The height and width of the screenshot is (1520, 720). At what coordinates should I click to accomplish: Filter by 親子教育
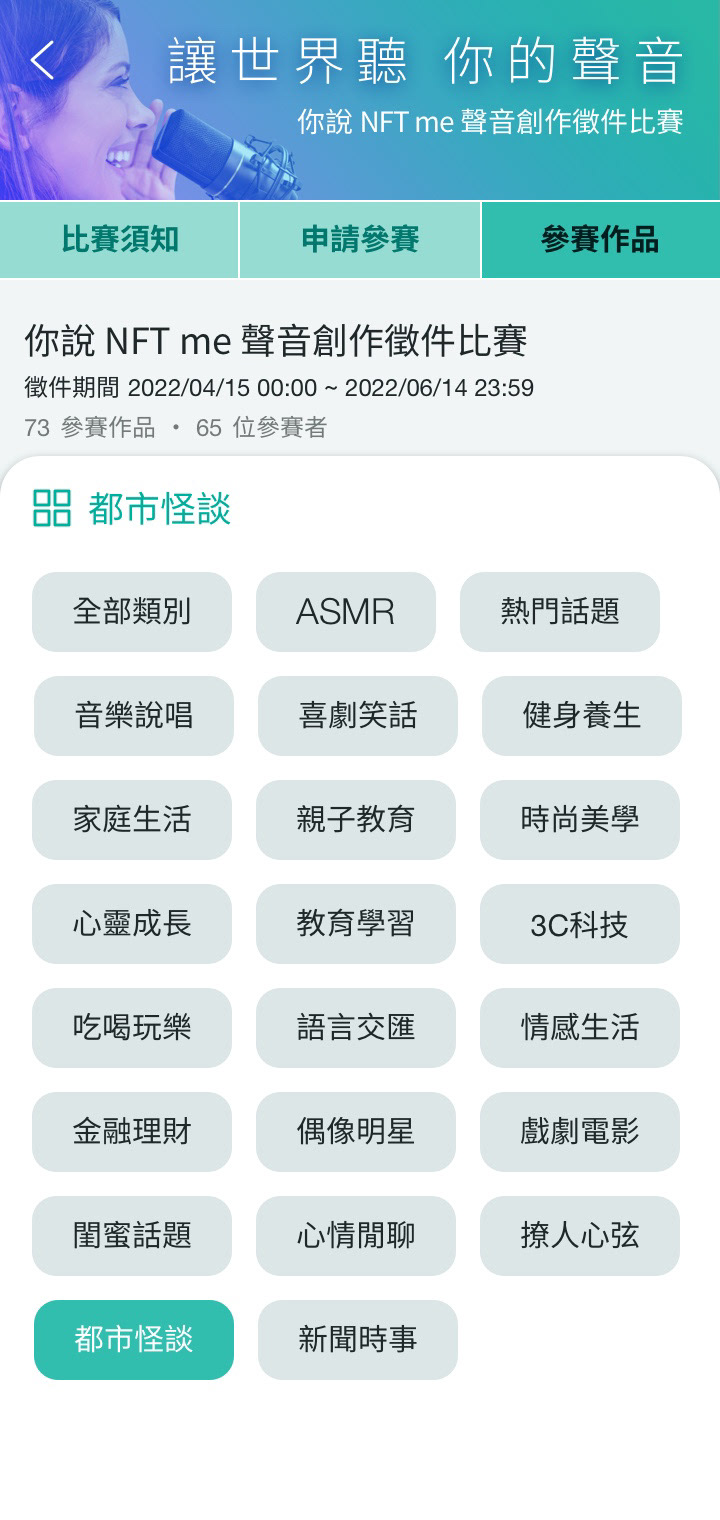click(356, 820)
